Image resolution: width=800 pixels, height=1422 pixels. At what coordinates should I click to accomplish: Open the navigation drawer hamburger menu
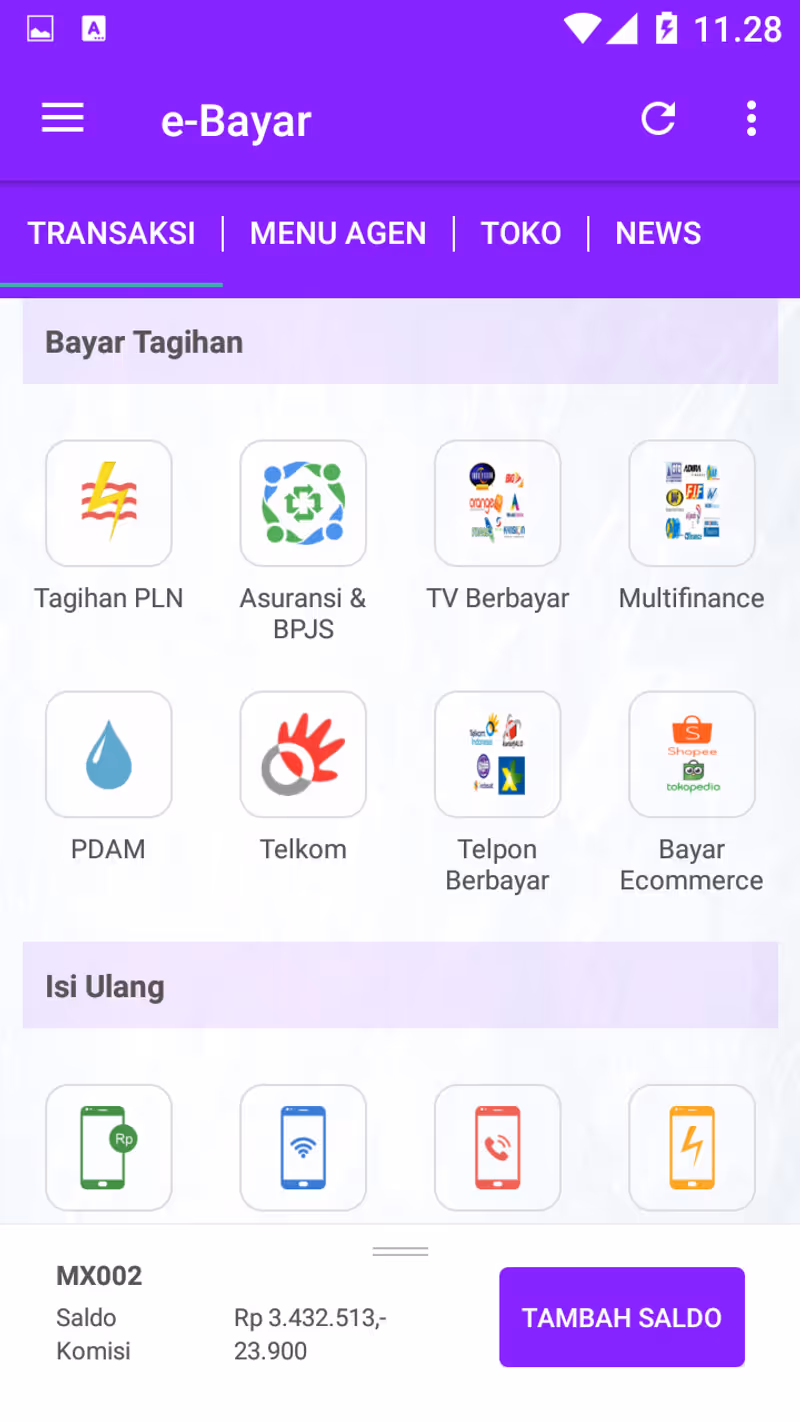(62, 118)
